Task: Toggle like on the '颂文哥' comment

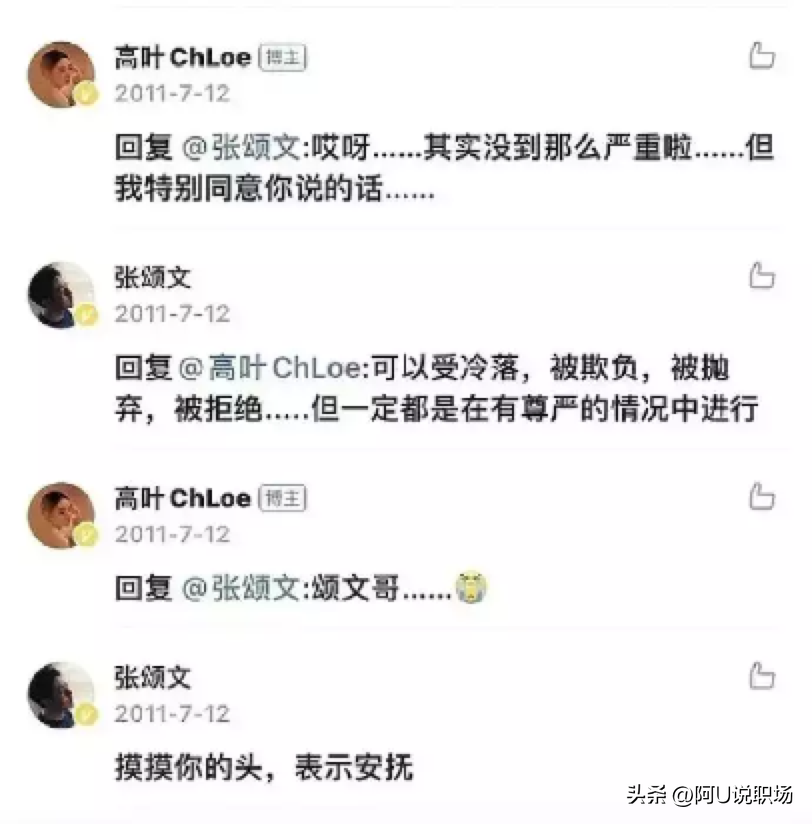Action: pyautogui.click(x=761, y=496)
